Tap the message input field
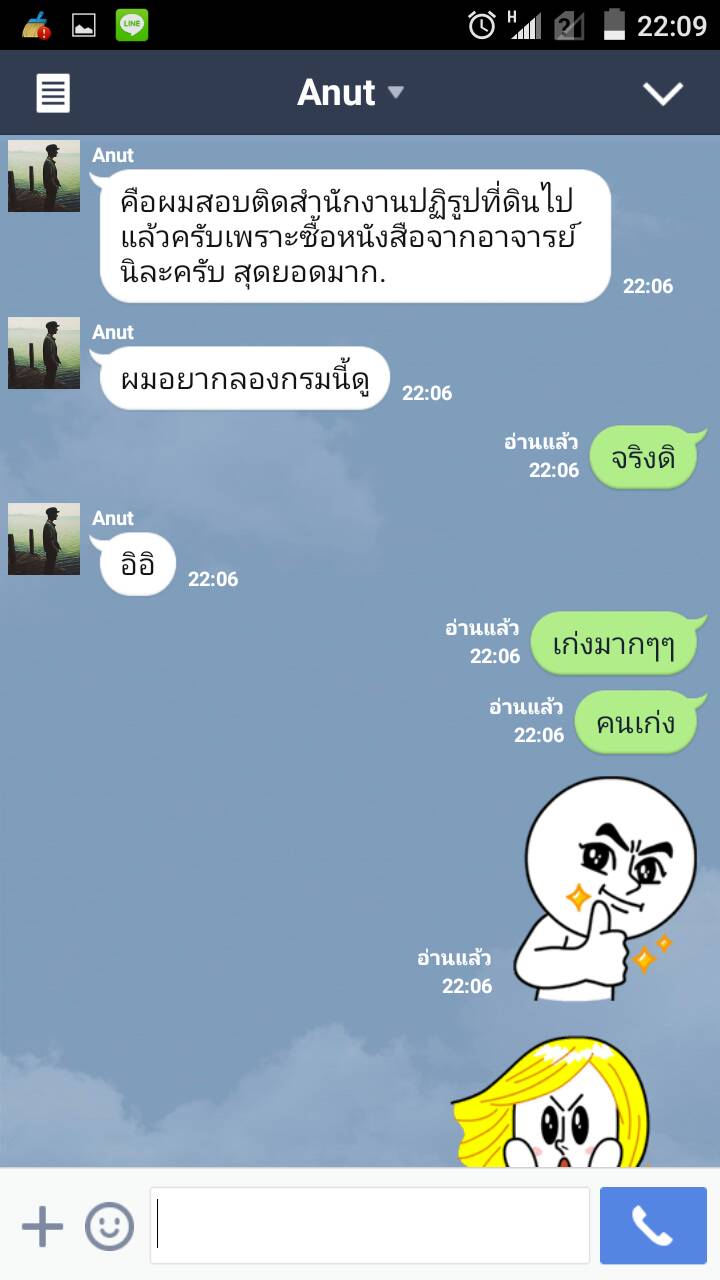The width and height of the screenshot is (720, 1280). pyautogui.click(x=370, y=1226)
